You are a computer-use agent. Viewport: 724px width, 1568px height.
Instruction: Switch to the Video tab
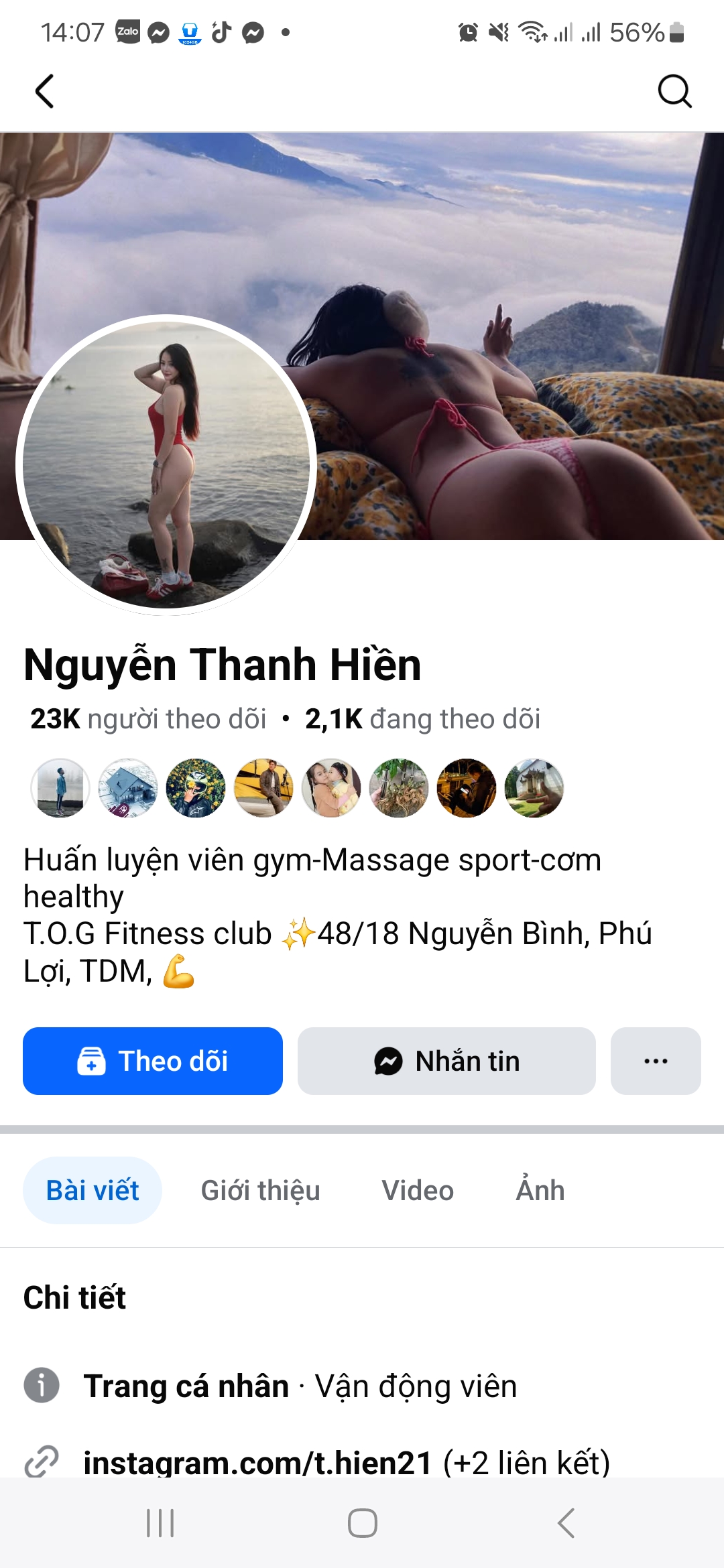pos(417,1191)
